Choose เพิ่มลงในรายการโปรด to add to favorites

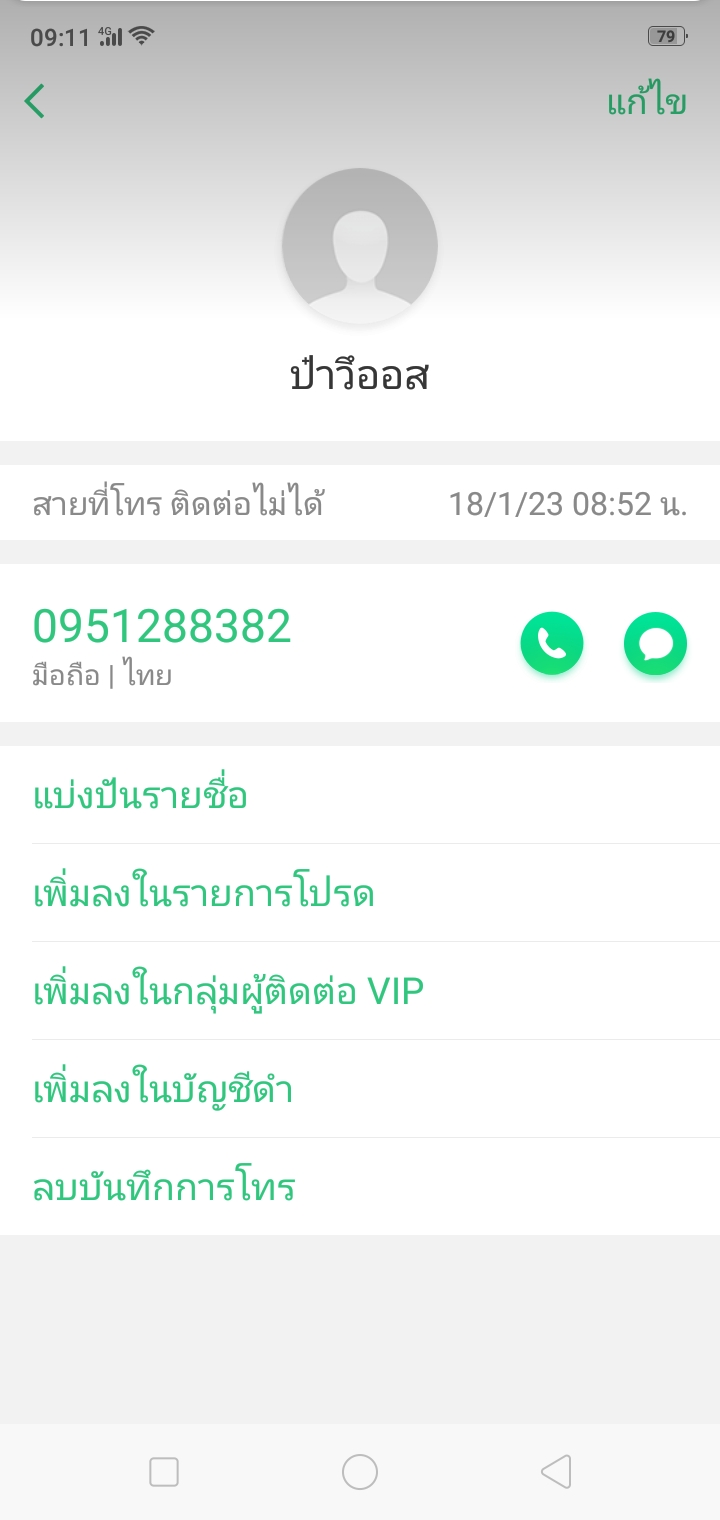[x=204, y=893]
